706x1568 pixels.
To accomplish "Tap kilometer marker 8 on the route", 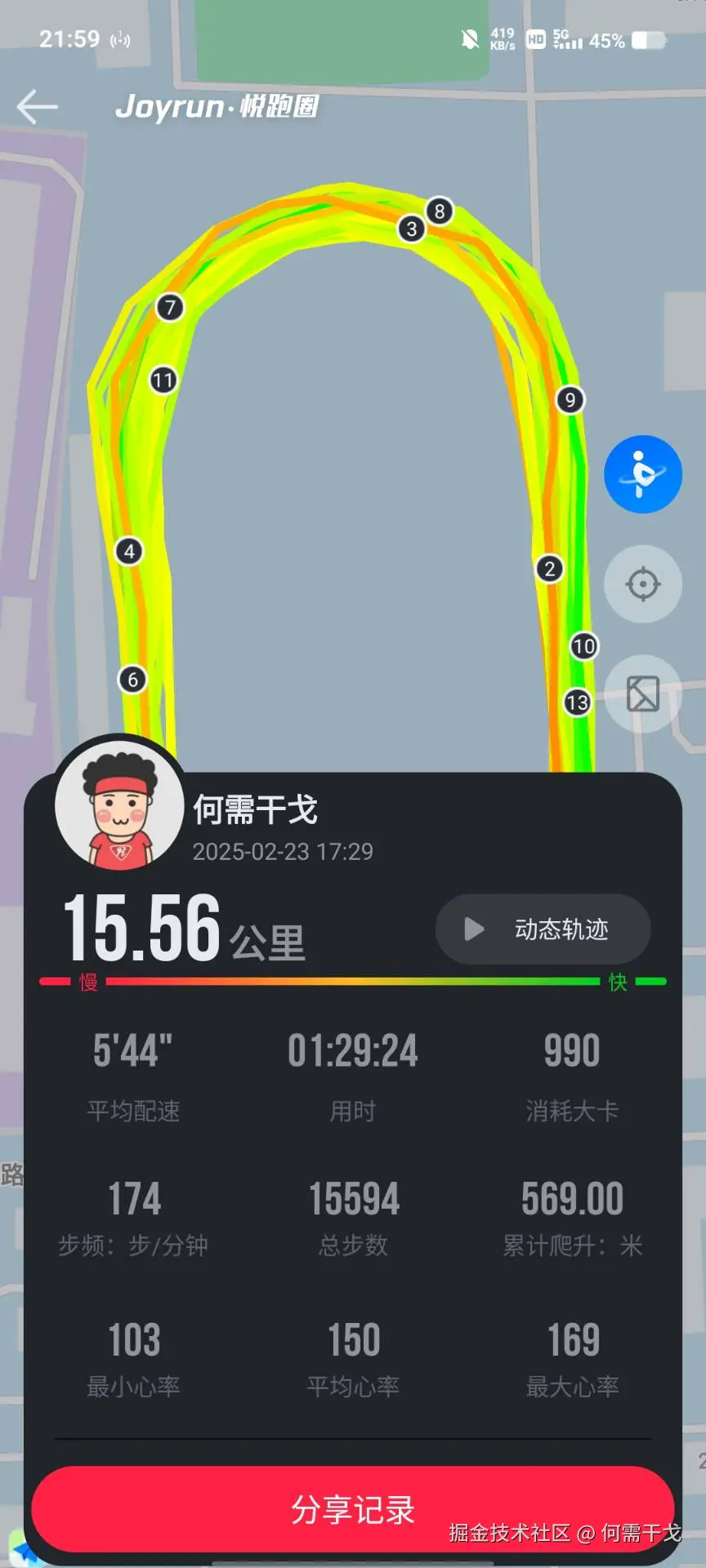I will pyautogui.click(x=440, y=211).
